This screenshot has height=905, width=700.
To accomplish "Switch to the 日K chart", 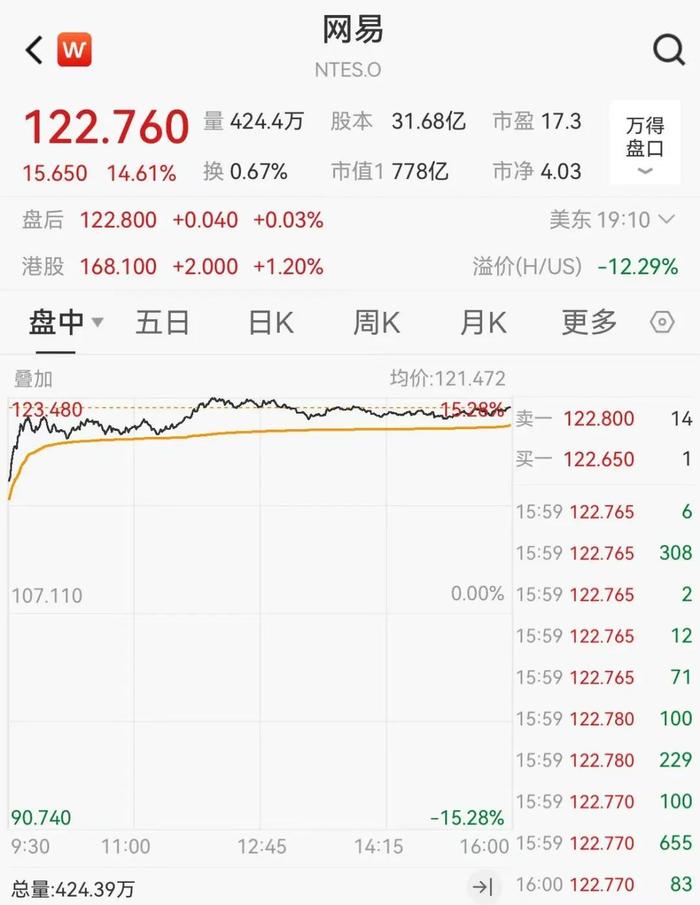I will click(270, 323).
